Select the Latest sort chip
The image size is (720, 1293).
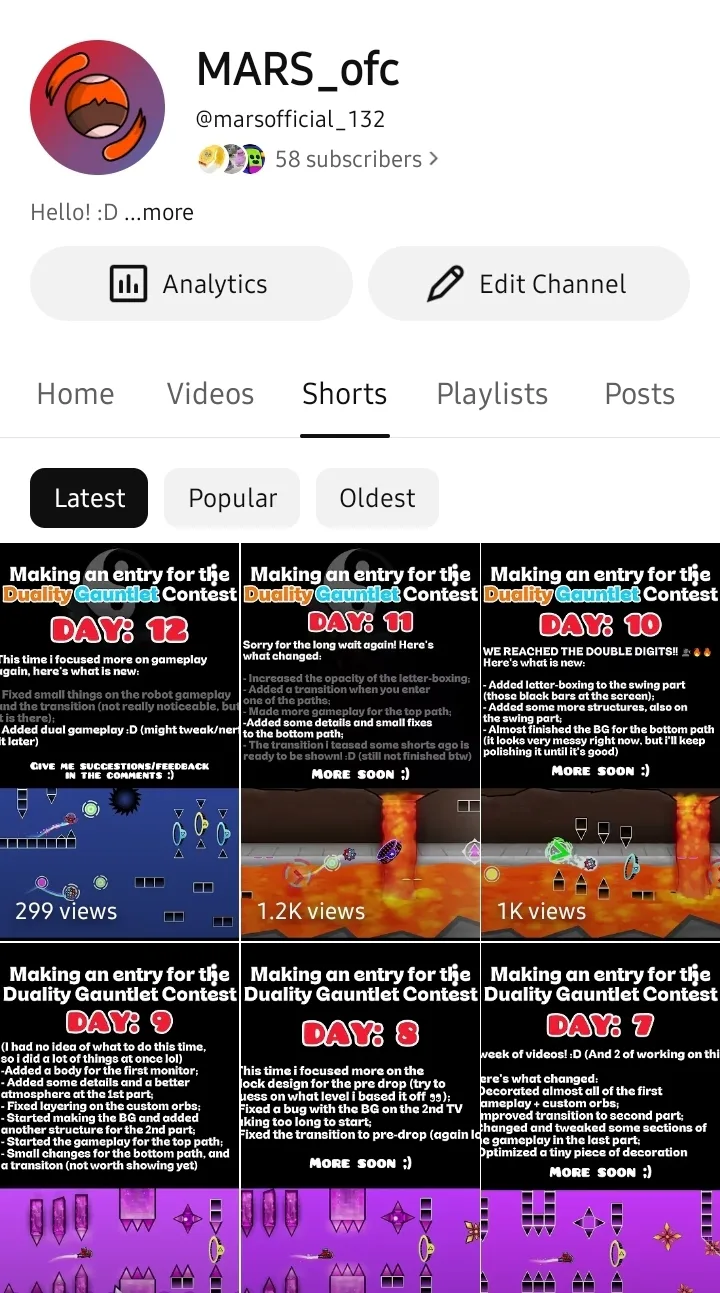pyautogui.click(x=89, y=498)
